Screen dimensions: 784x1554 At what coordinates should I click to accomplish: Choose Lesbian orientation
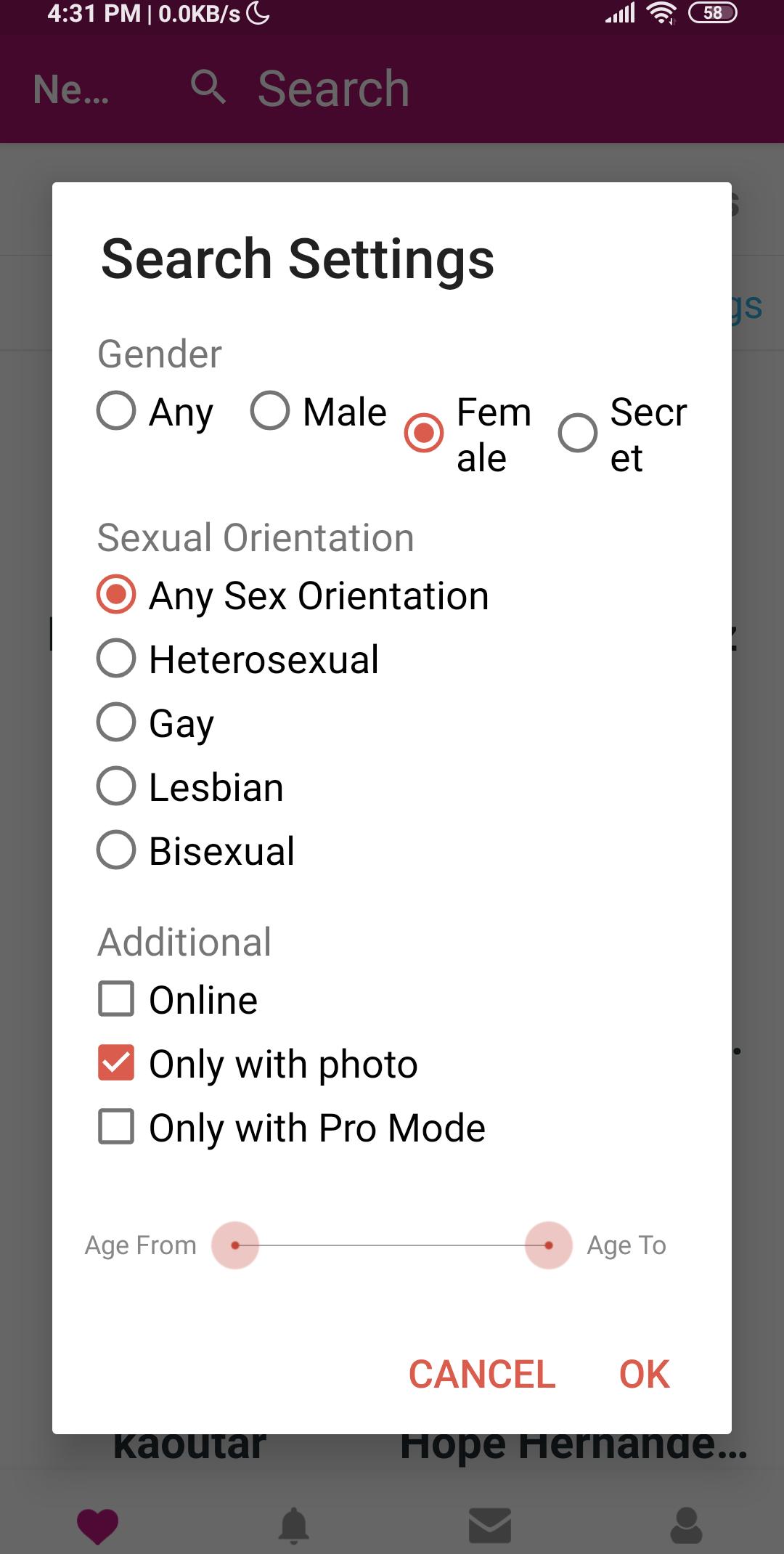coord(190,786)
